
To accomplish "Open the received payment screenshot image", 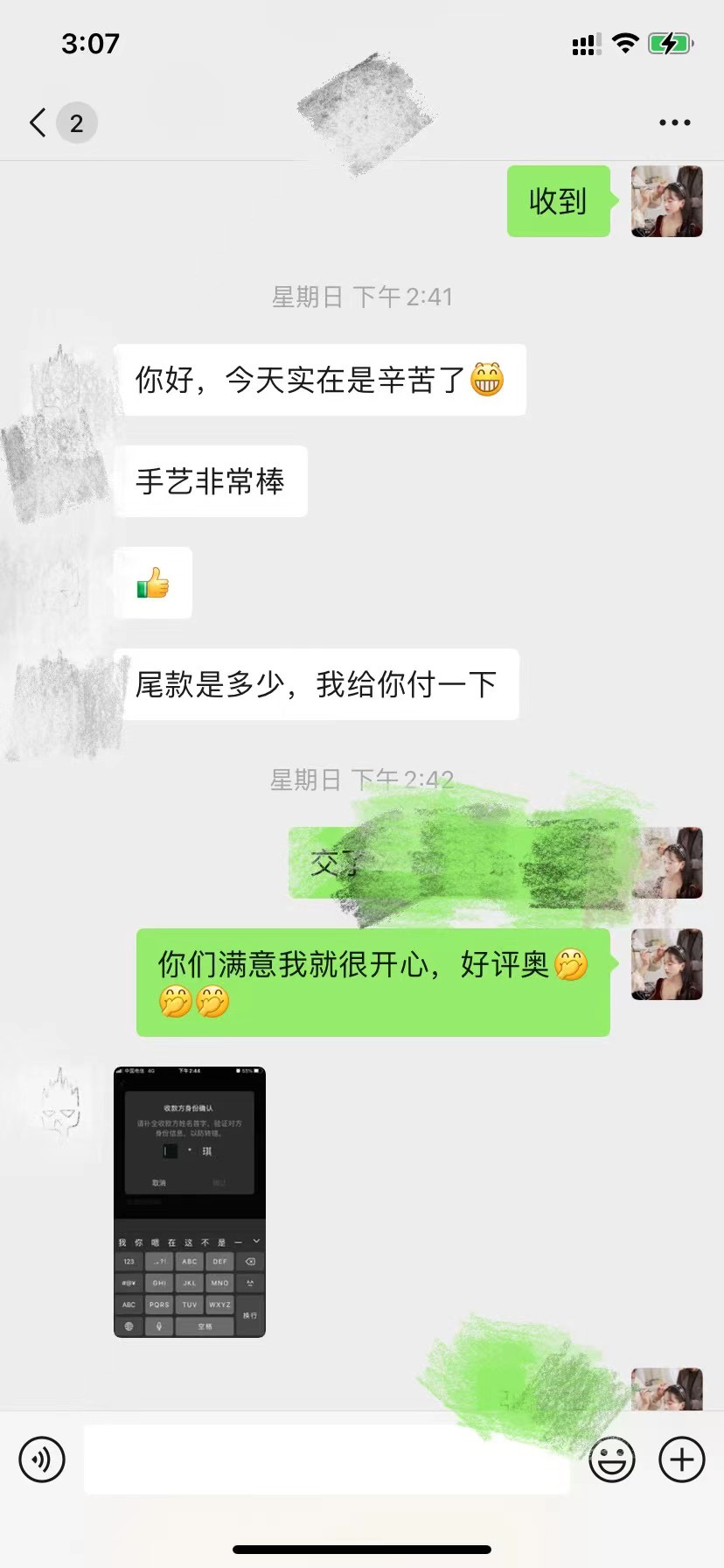I will click(190, 1201).
